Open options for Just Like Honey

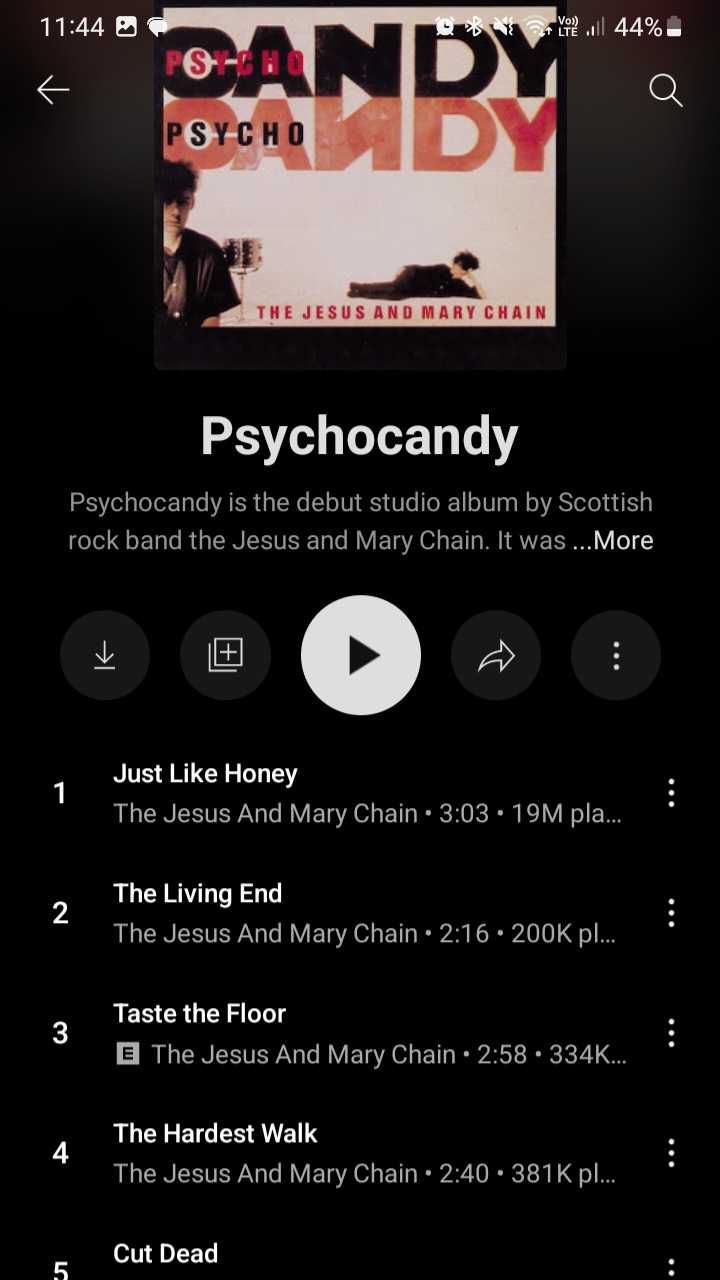tap(671, 793)
